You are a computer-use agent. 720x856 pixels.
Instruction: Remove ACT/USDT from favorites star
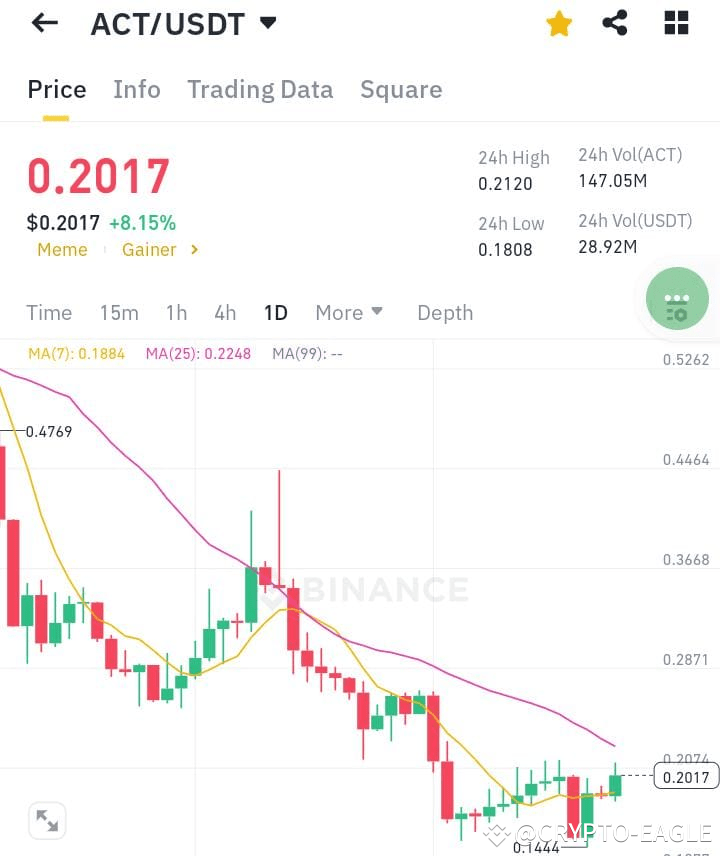(x=559, y=24)
